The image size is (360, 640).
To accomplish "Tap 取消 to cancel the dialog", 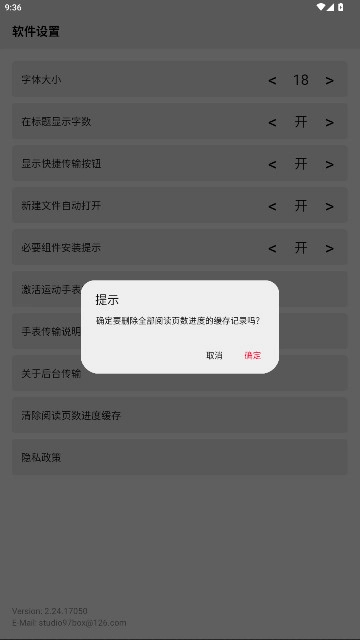I will 214,356.
